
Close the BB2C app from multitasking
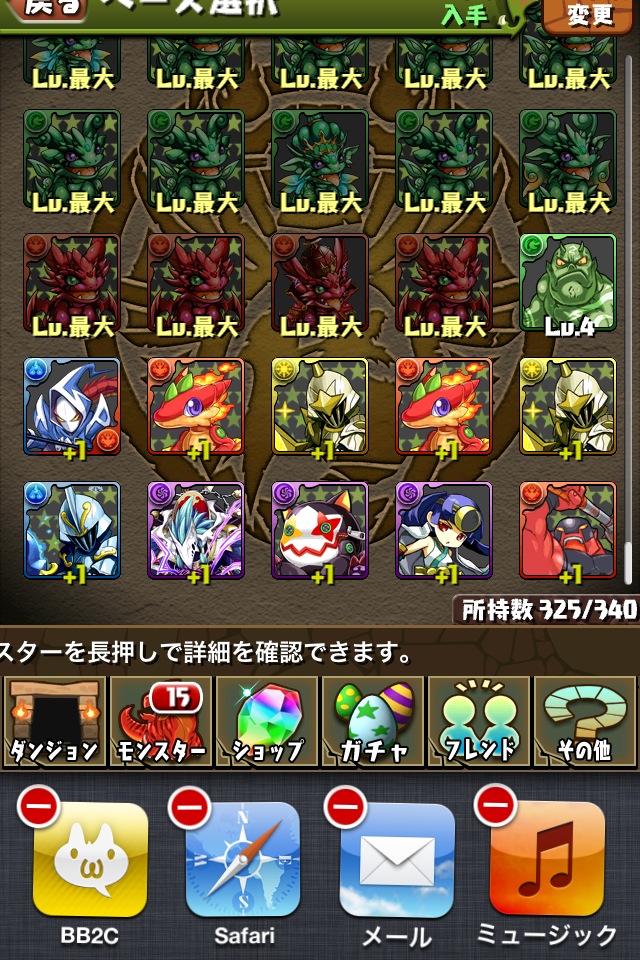(38, 806)
